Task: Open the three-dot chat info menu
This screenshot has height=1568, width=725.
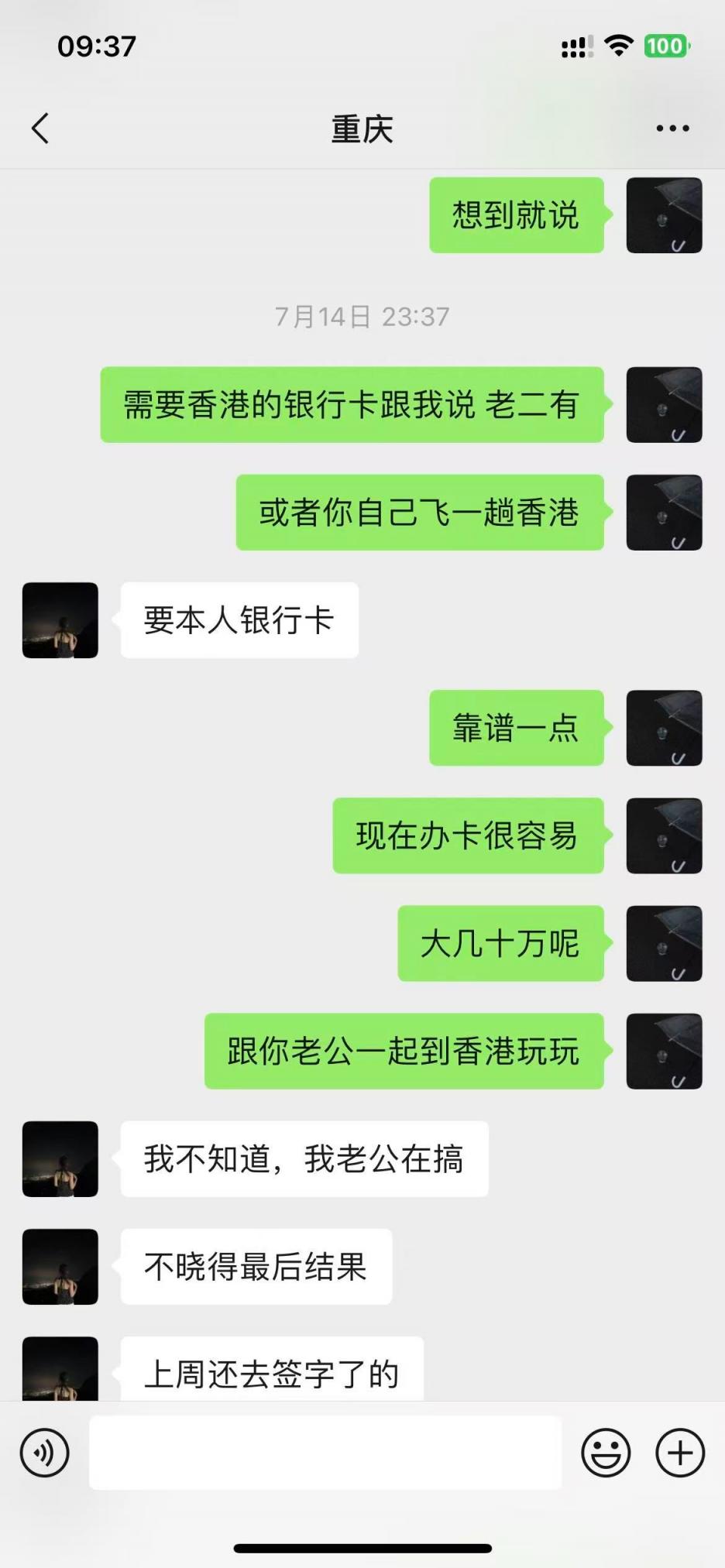Action: pyautogui.click(x=672, y=129)
